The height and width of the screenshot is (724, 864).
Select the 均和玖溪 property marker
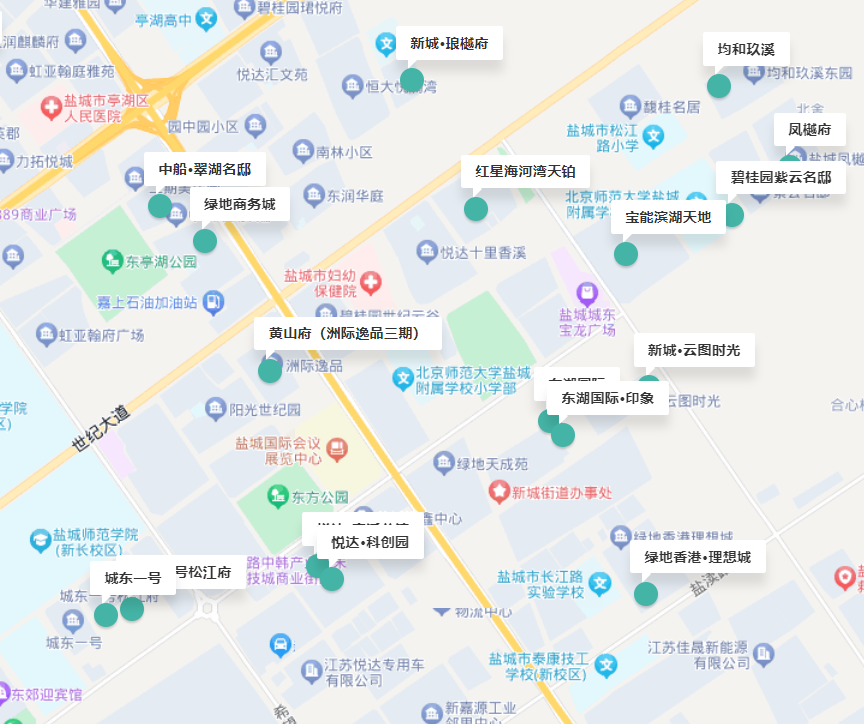point(719,85)
